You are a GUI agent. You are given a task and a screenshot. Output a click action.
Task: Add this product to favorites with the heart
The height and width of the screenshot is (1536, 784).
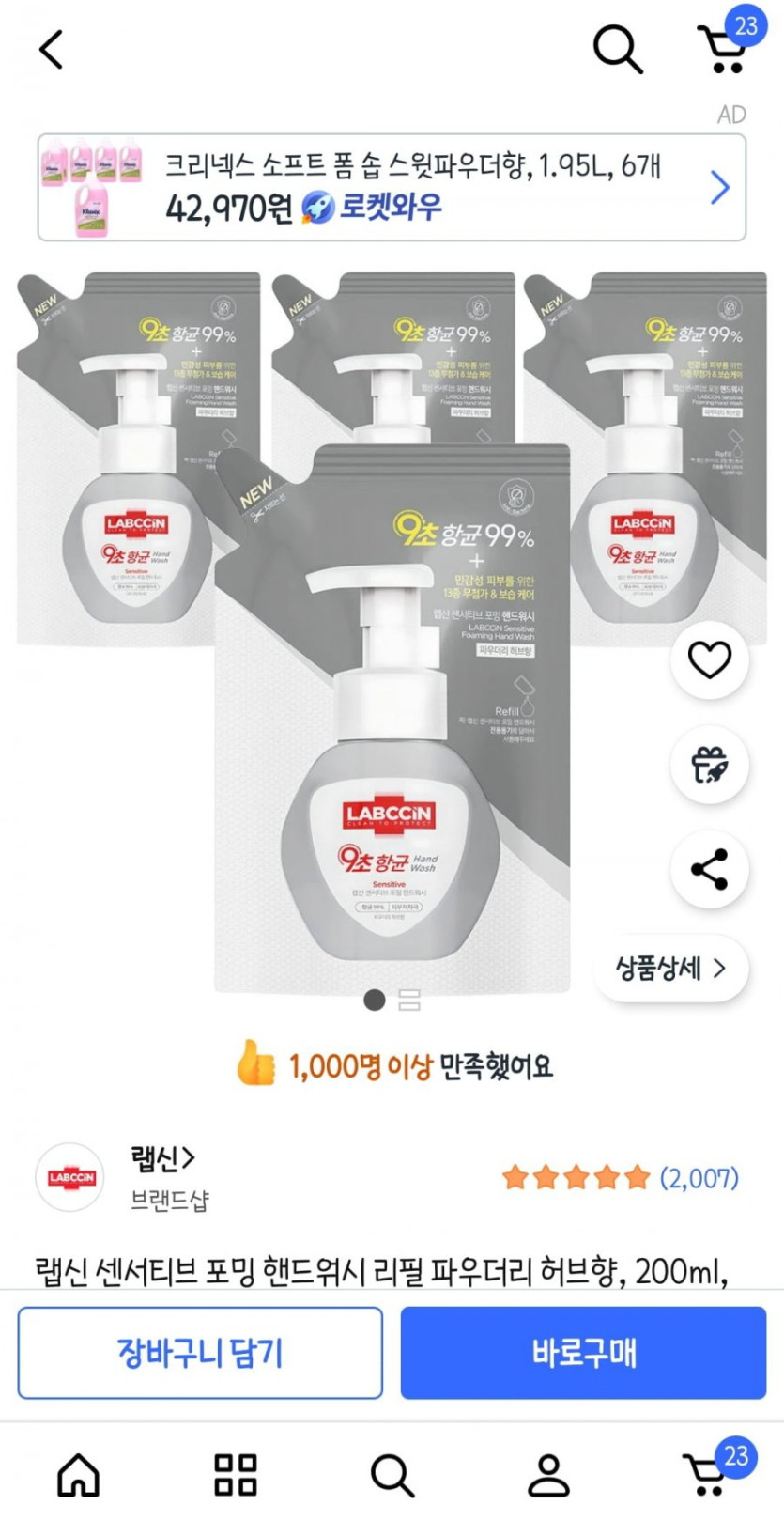coord(709,659)
